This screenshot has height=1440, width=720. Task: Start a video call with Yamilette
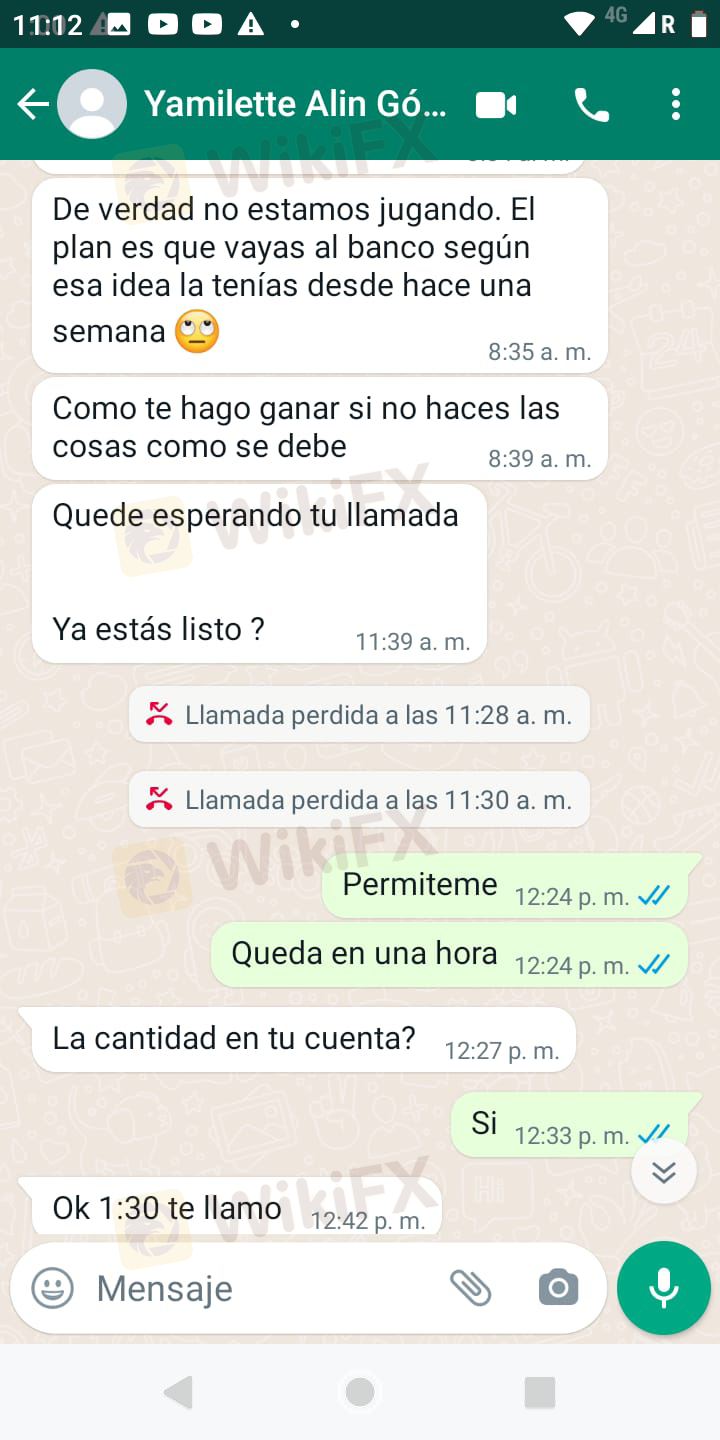[x=496, y=104]
